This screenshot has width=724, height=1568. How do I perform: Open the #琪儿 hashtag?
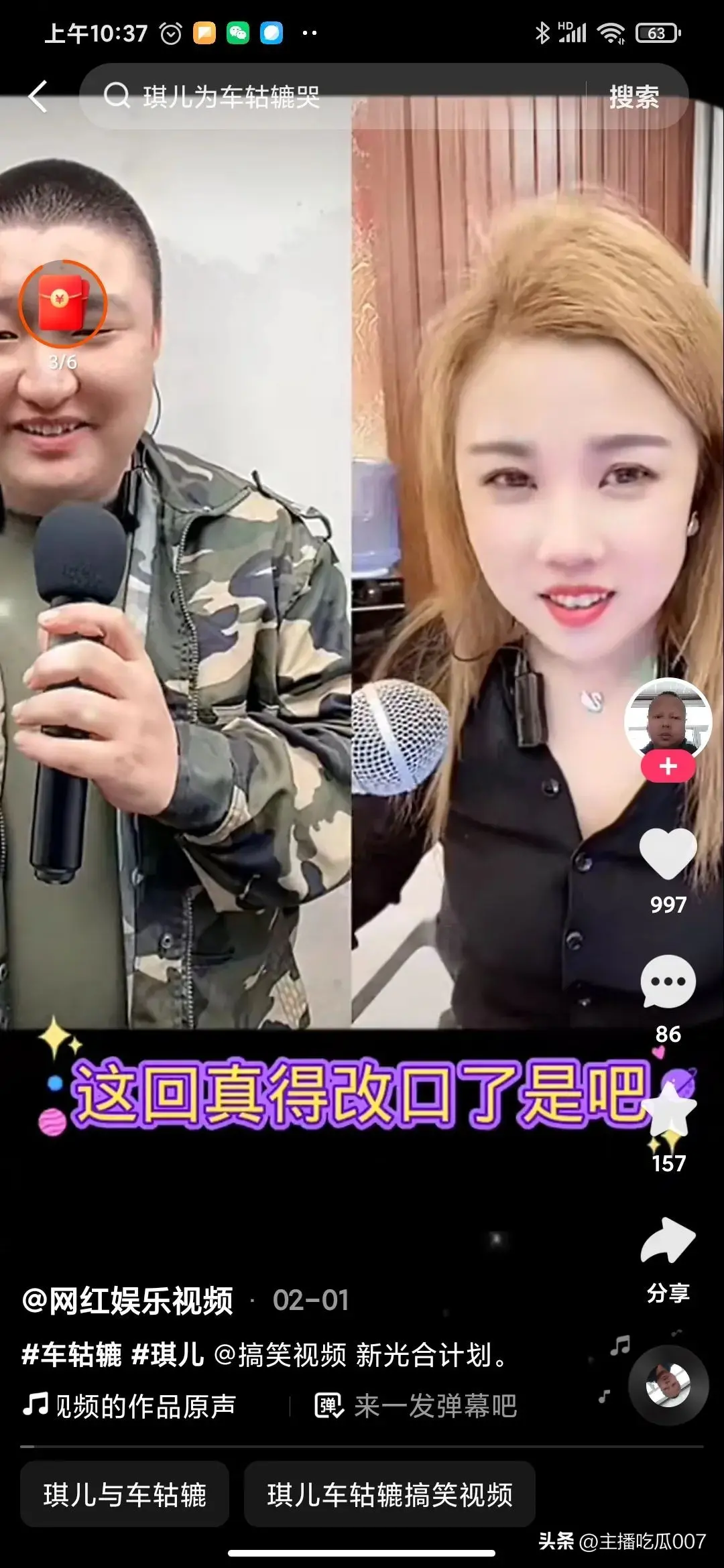(x=168, y=1355)
